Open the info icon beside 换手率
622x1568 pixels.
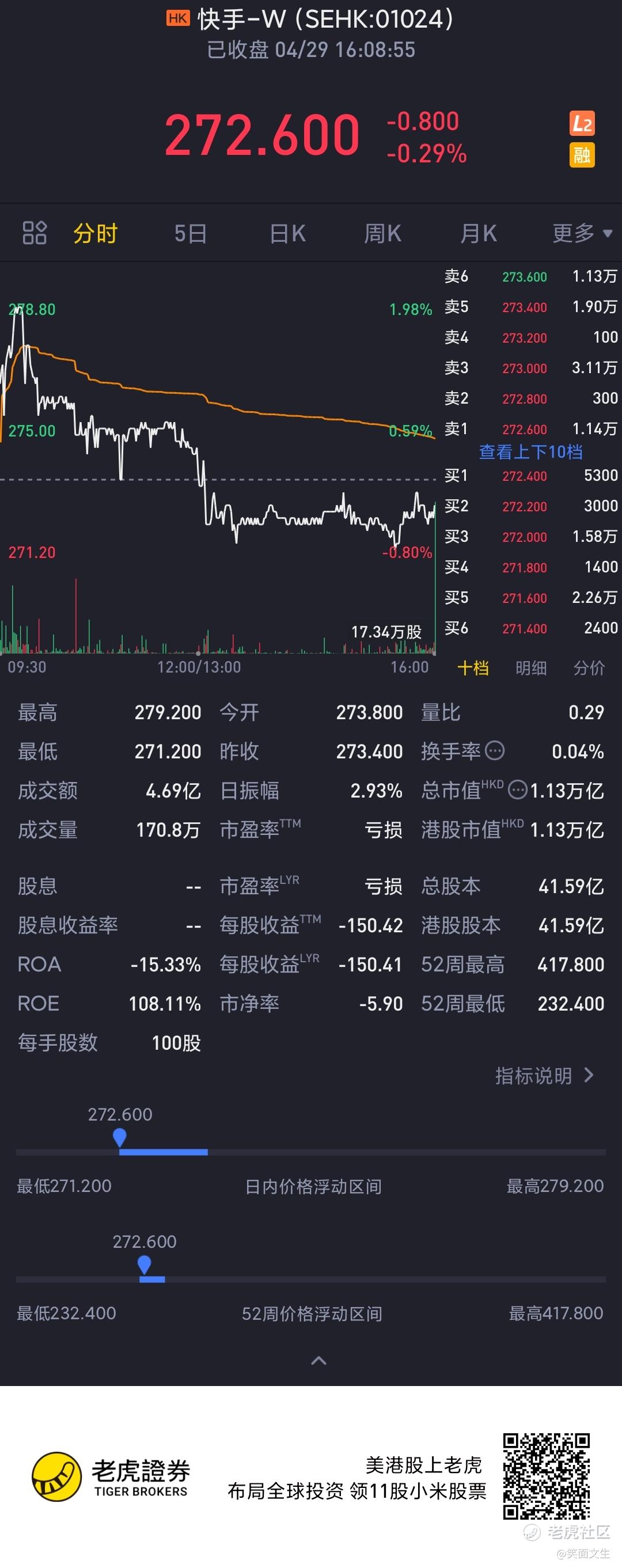coord(495,750)
